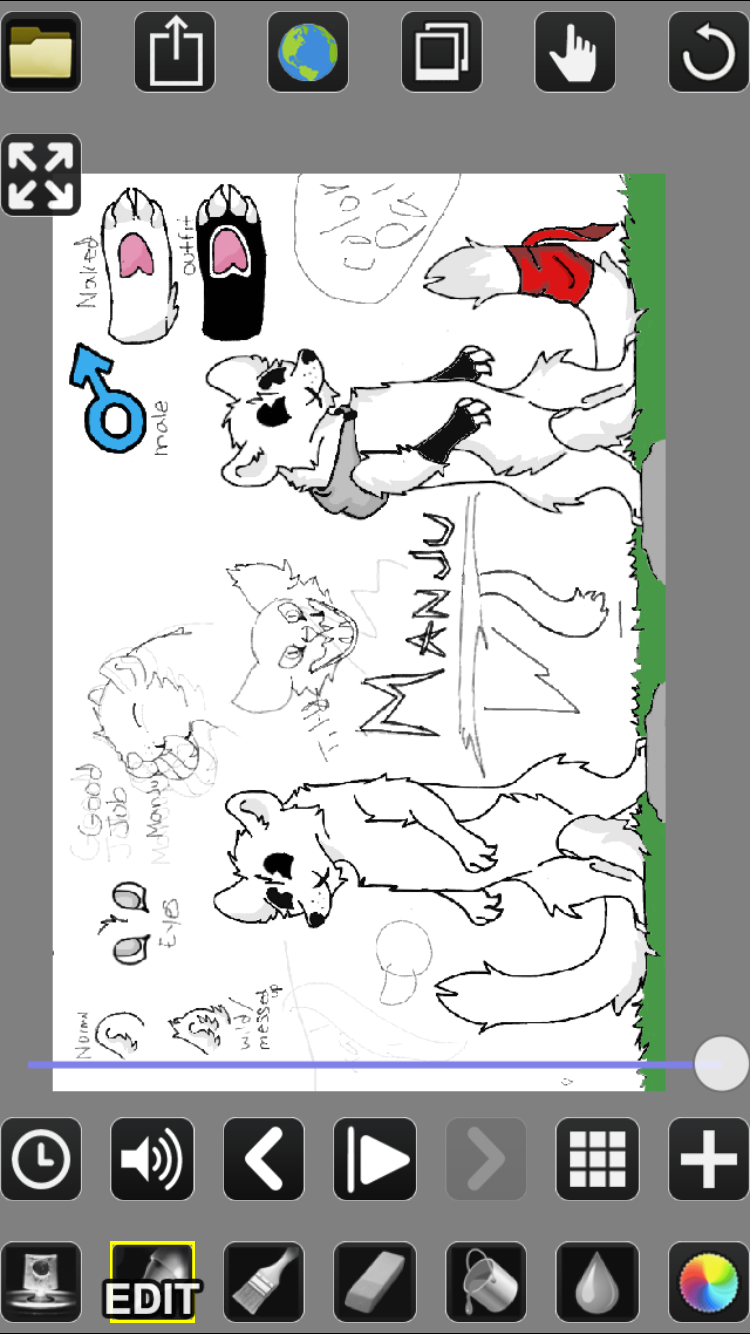Viewport: 750px width, 1334px height.
Task: Expand the canvas to fullscreen
Action: pyautogui.click(x=41, y=175)
